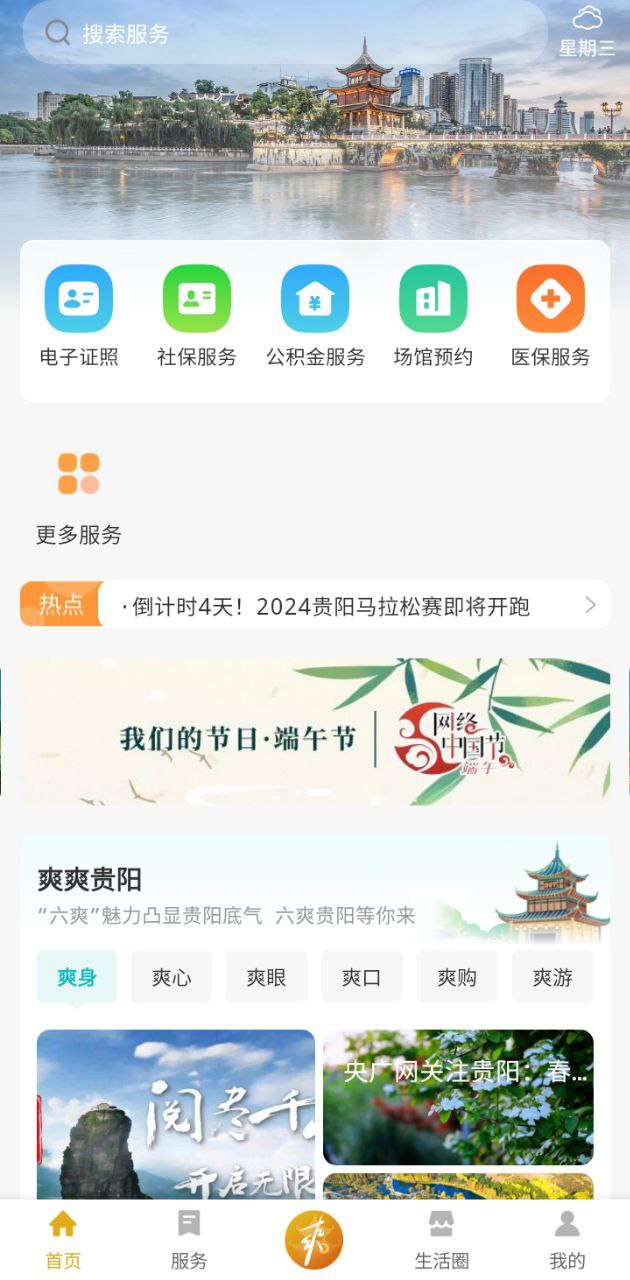Open the weather icon above 星期三

[587, 18]
